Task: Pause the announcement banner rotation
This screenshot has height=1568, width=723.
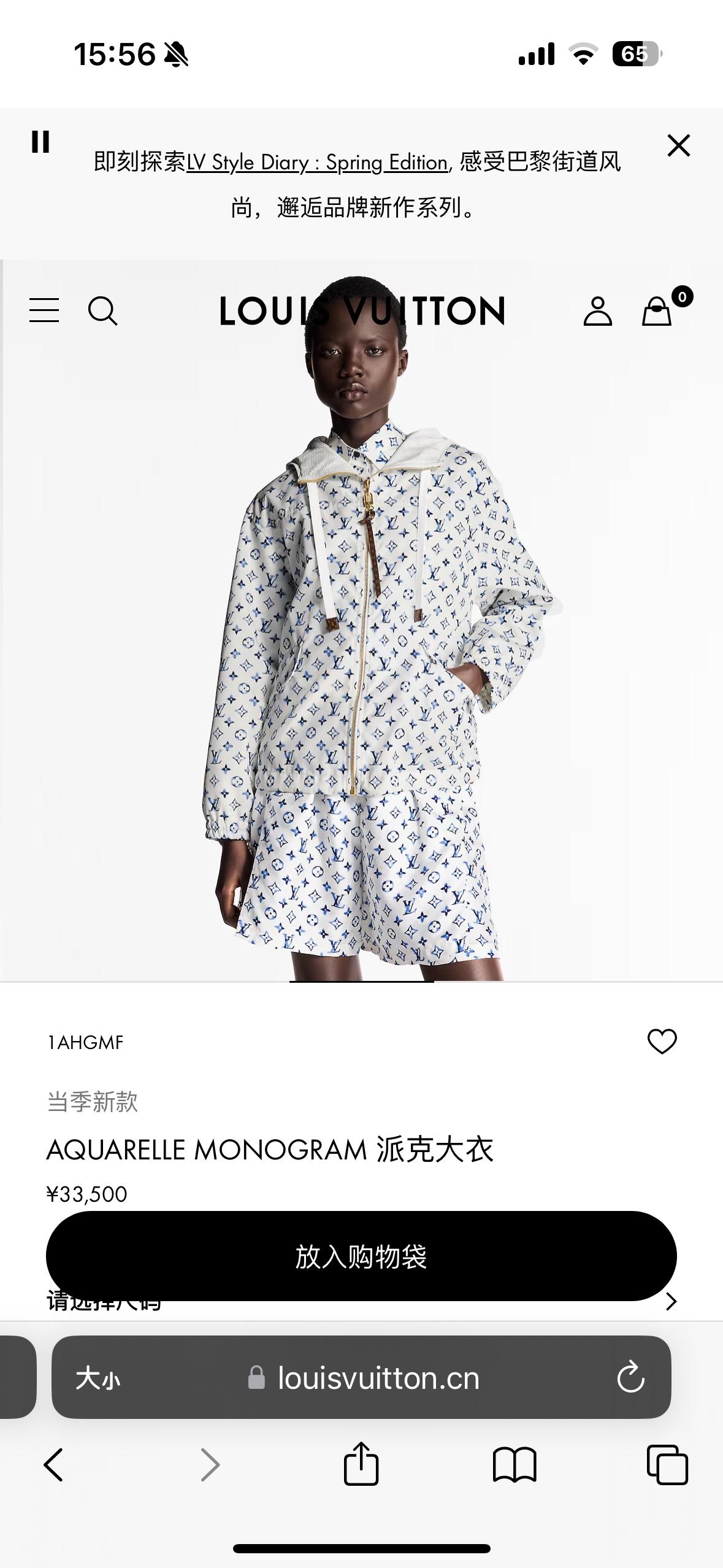Action: (x=40, y=142)
